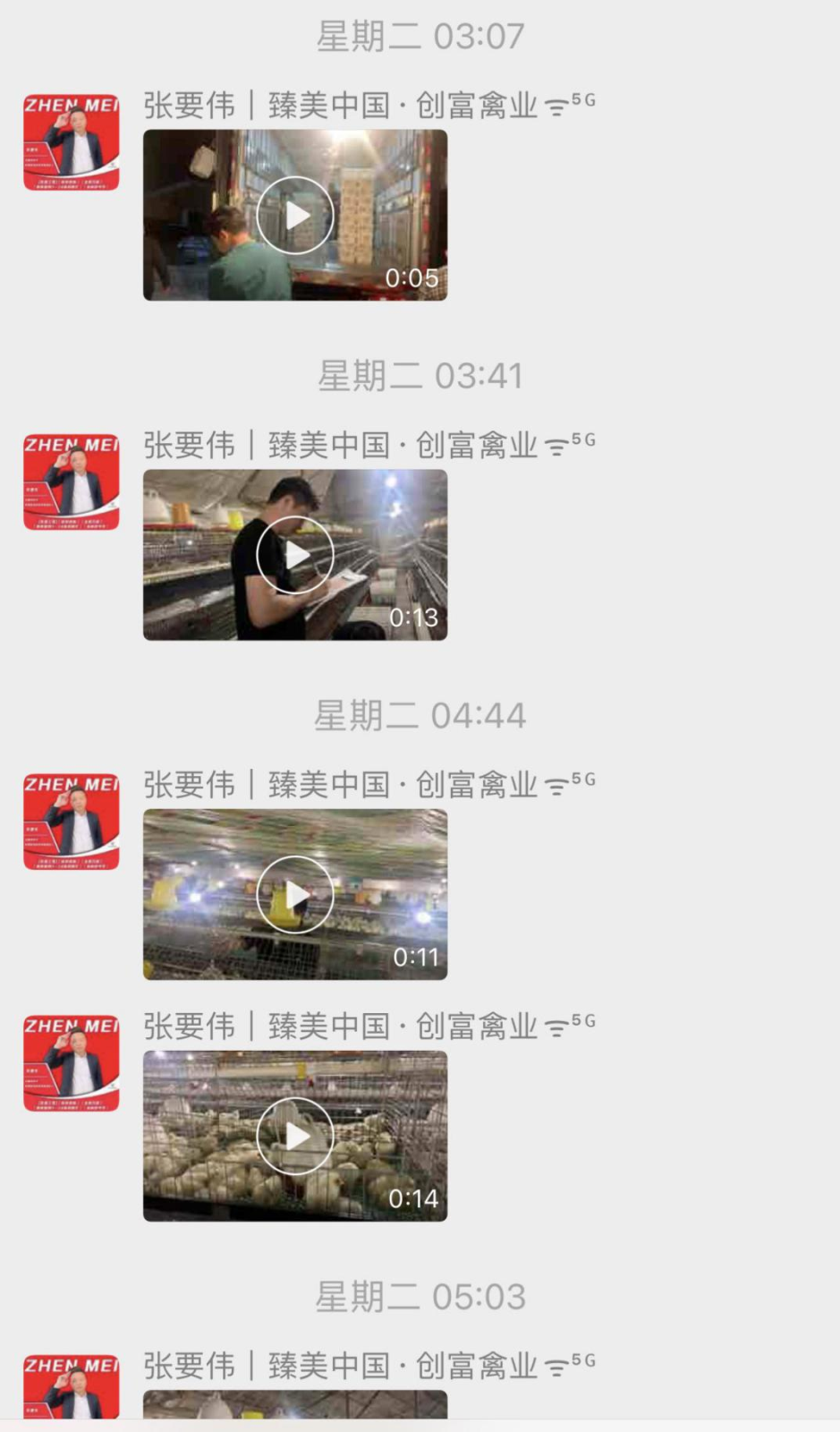840x1432 pixels.
Task: Click the sender name 张要伟 above the first video
Action: coord(188,105)
